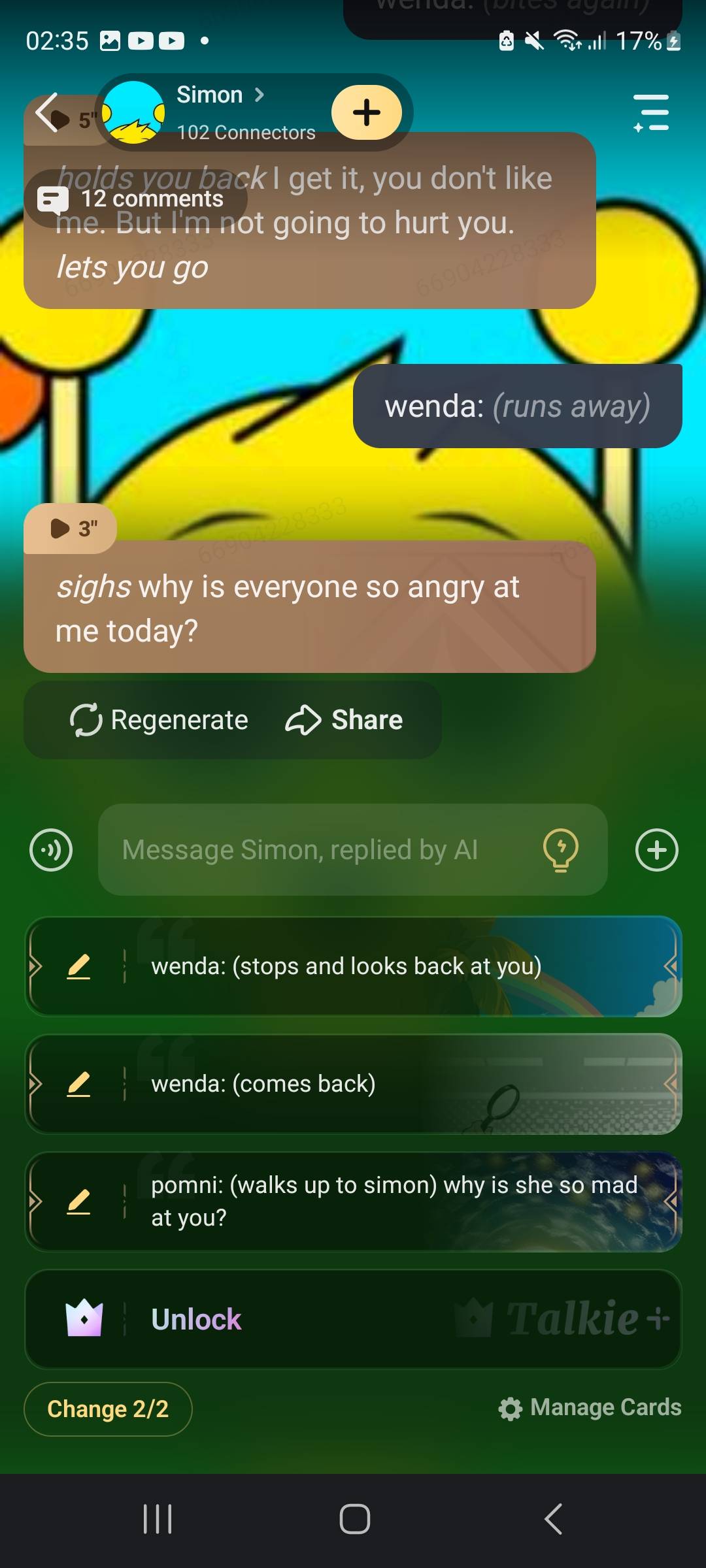Open the top-right chat menu icon
The height and width of the screenshot is (1568, 706).
click(650, 112)
